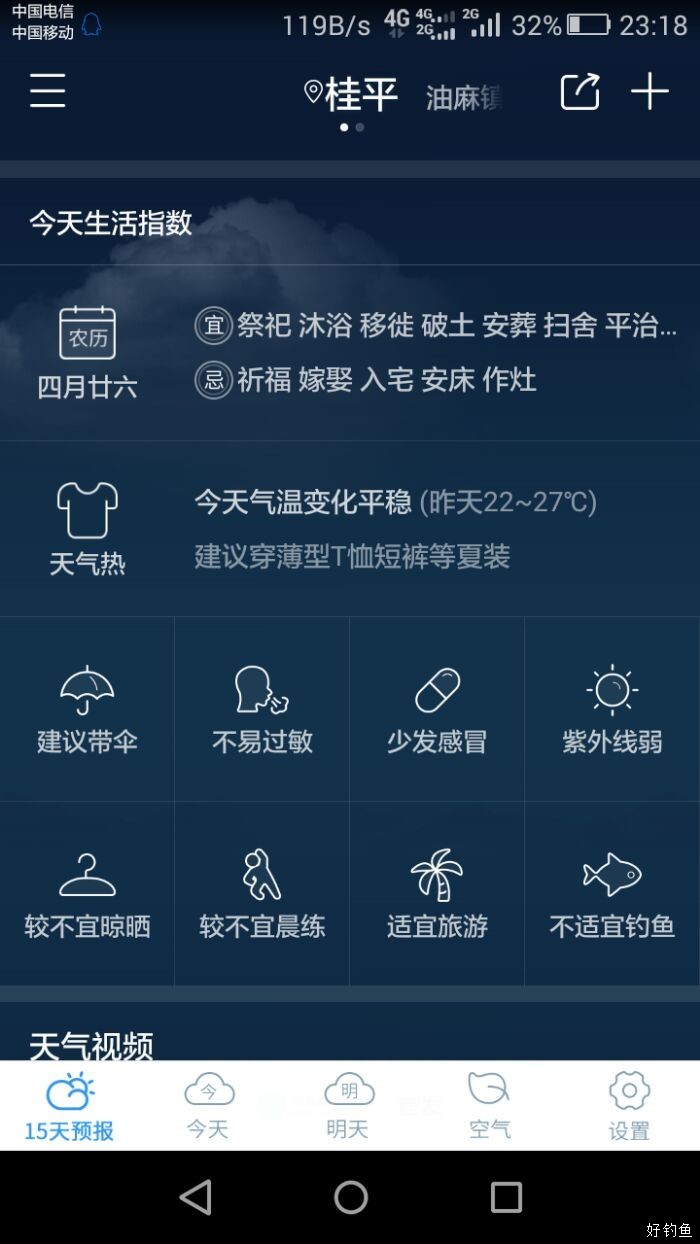Image resolution: width=700 pixels, height=1244 pixels.
Task: Add a new city with the plus icon
Action: click(x=649, y=92)
